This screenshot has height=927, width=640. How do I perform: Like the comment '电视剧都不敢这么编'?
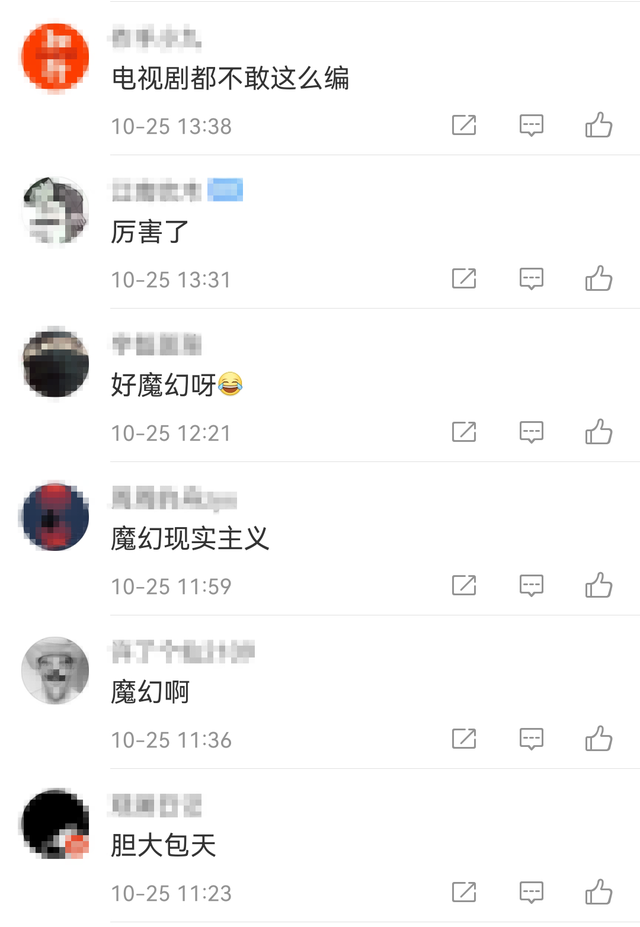tap(599, 126)
